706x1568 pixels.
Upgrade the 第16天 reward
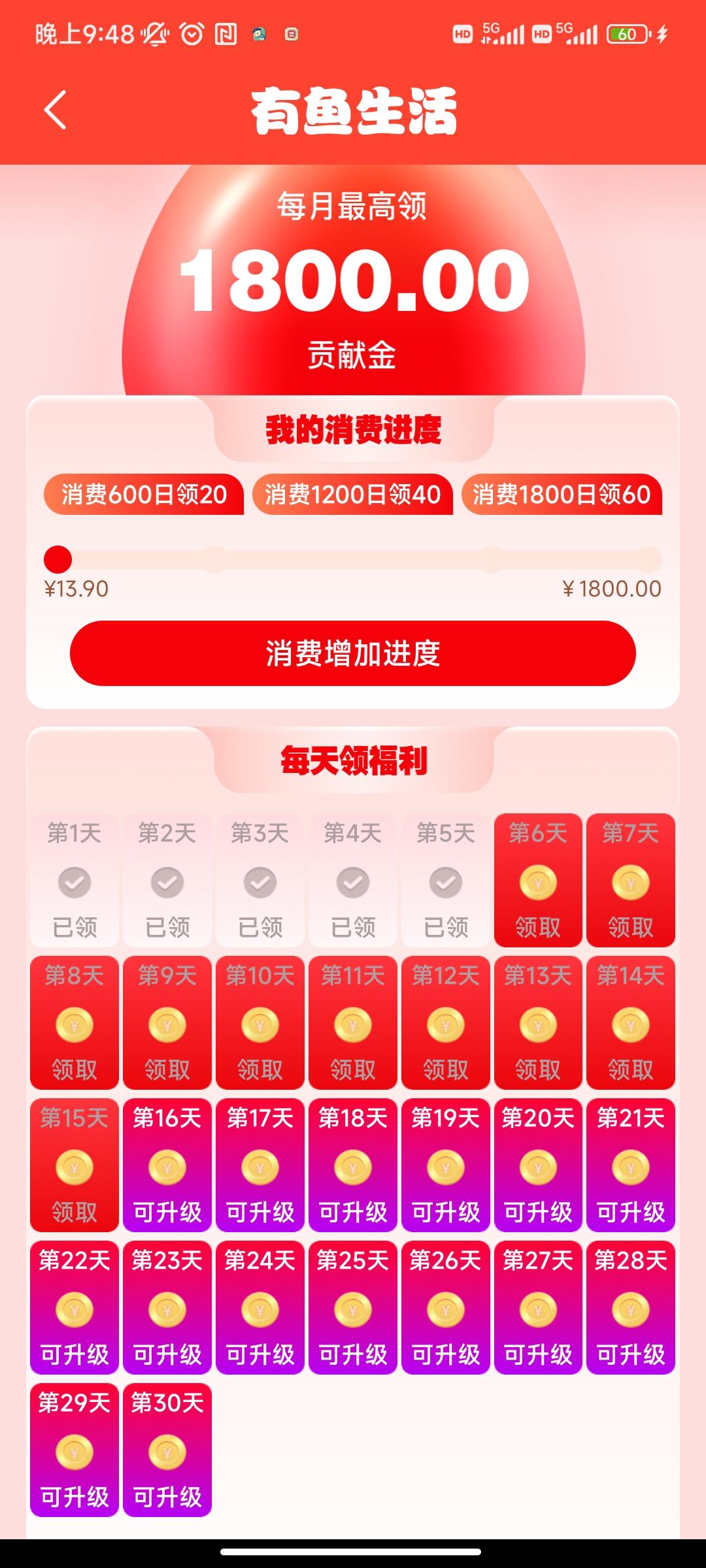pos(167,1166)
